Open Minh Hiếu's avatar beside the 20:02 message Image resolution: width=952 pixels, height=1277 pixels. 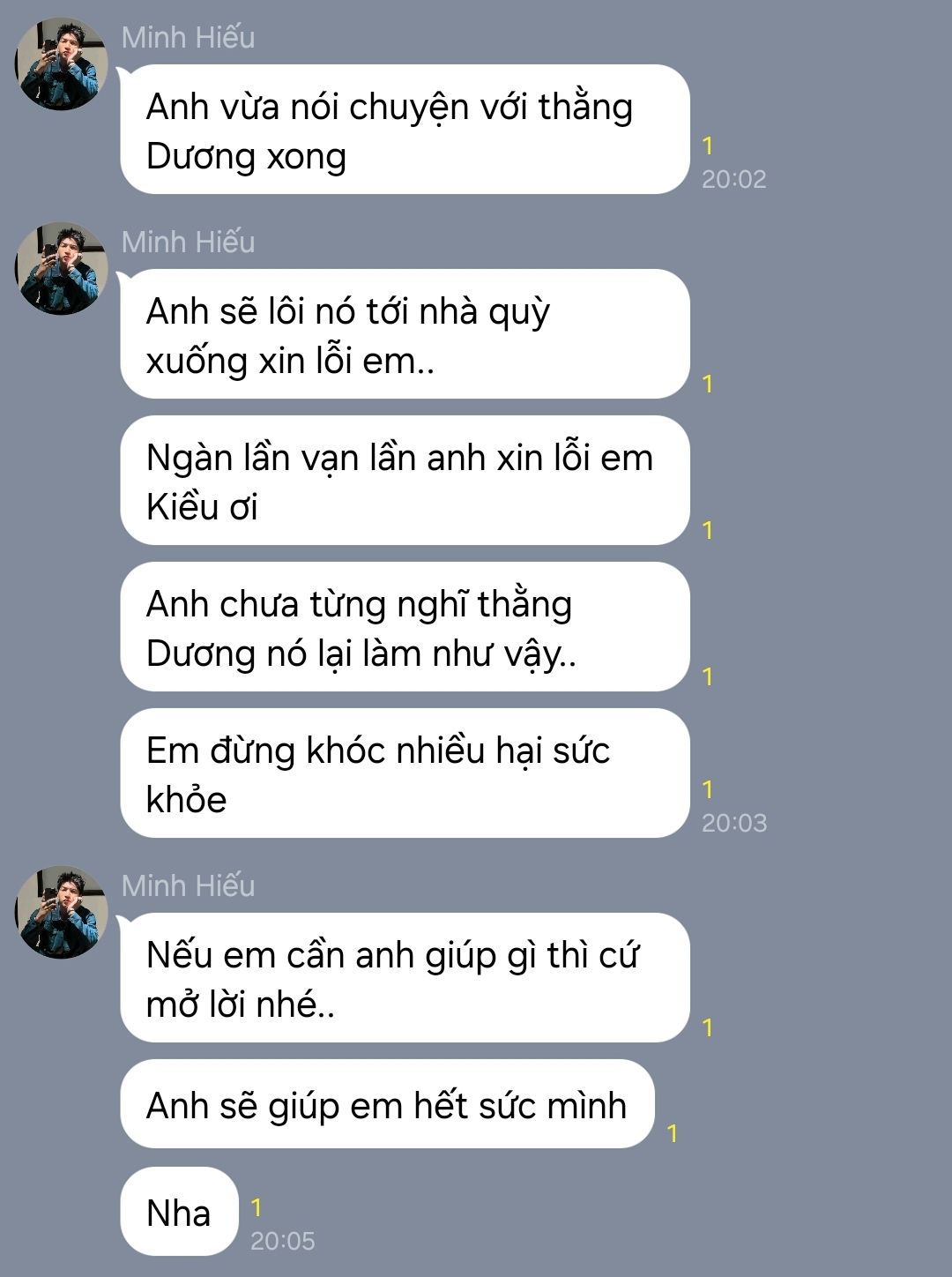61,64
